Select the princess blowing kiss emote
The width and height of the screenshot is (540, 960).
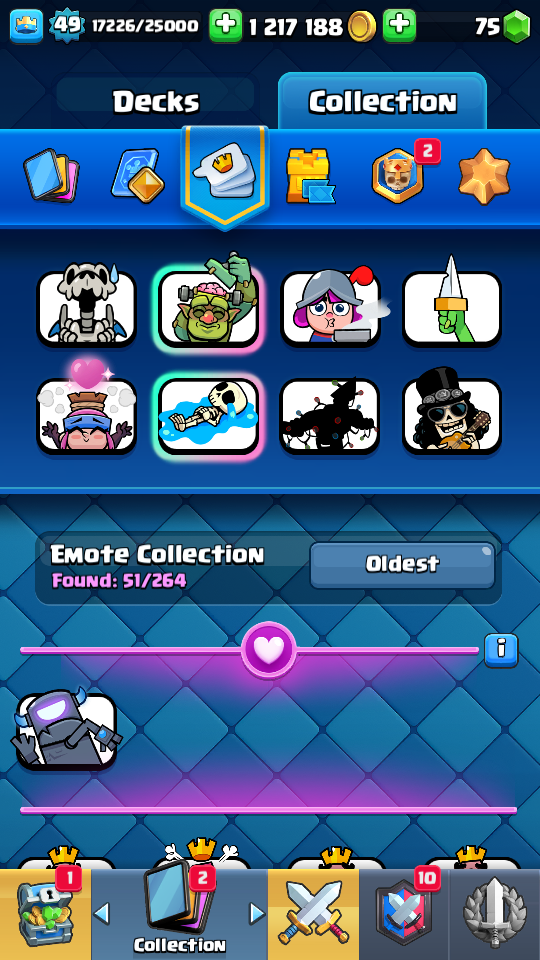click(331, 306)
